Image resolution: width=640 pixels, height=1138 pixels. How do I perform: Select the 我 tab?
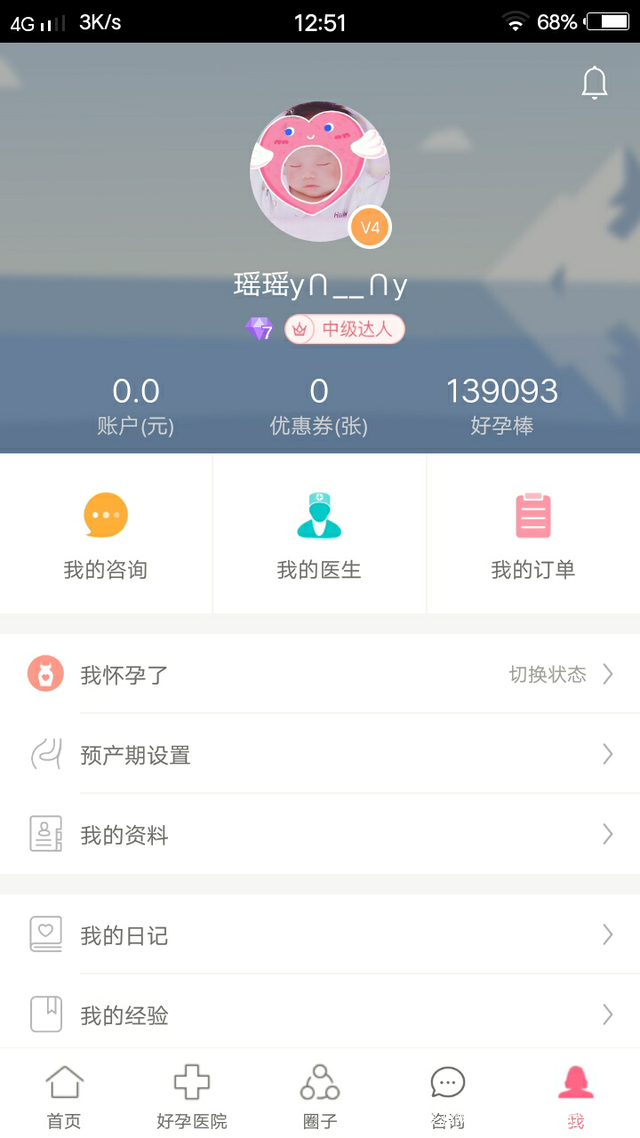[575, 1096]
